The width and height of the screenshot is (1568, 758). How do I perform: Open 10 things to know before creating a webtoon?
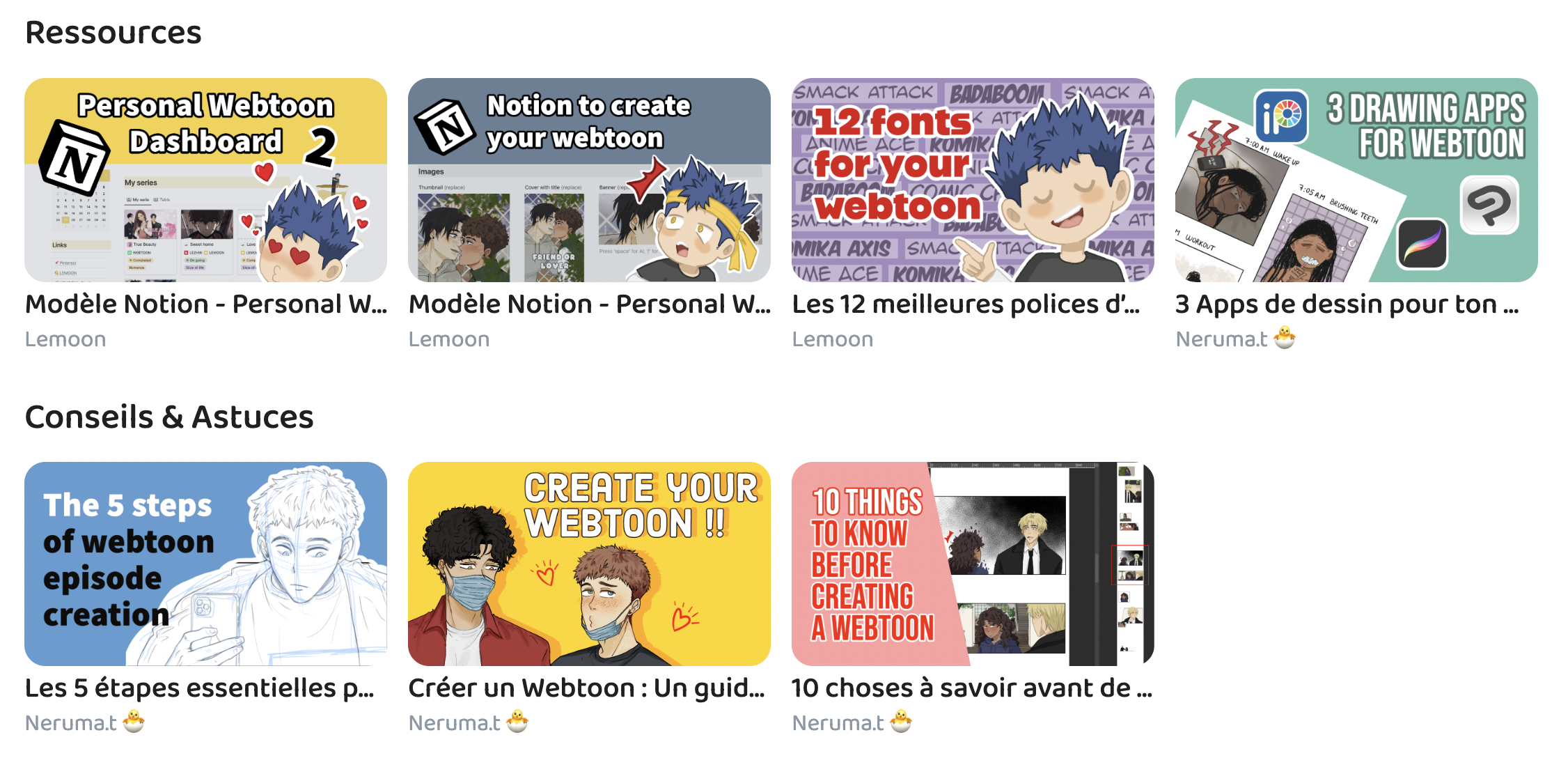[973, 564]
